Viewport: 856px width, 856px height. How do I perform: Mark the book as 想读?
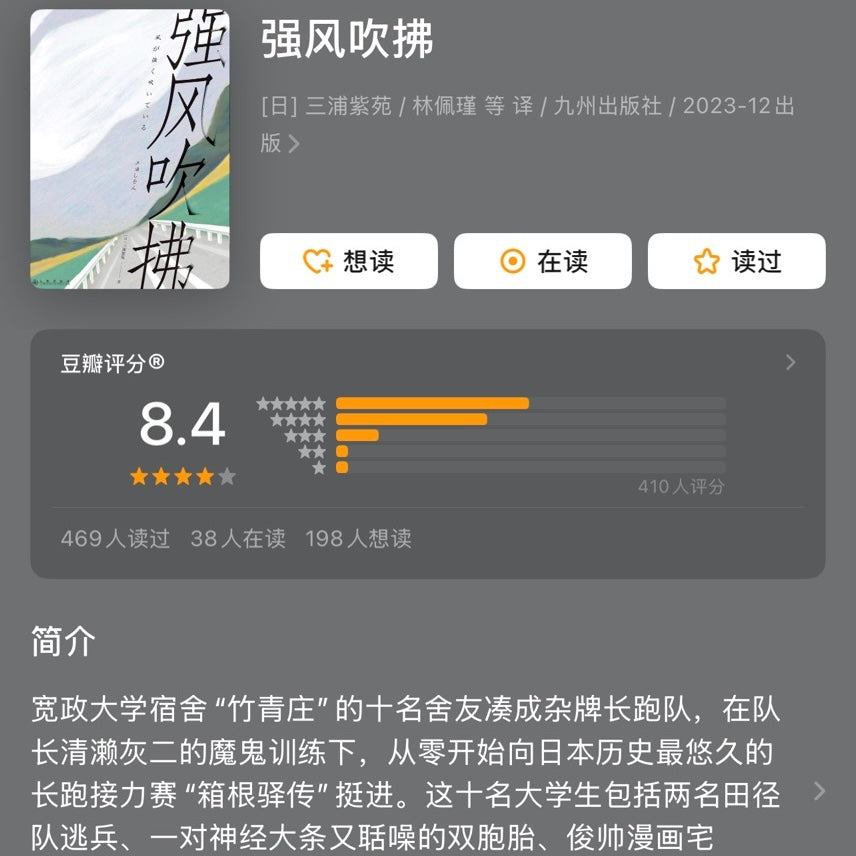[x=348, y=261]
